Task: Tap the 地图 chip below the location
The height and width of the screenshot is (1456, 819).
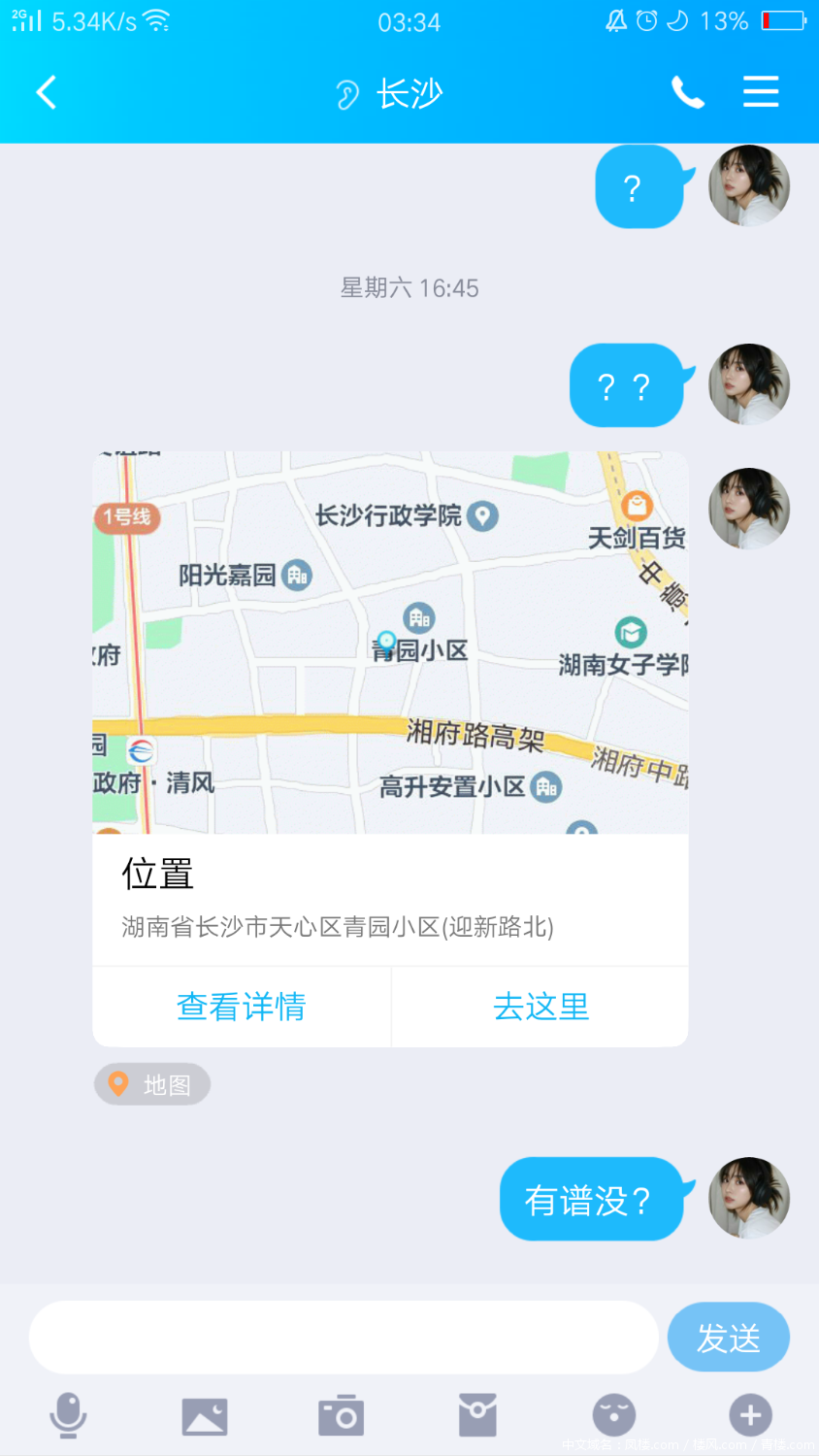Action: pos(152,1084)
